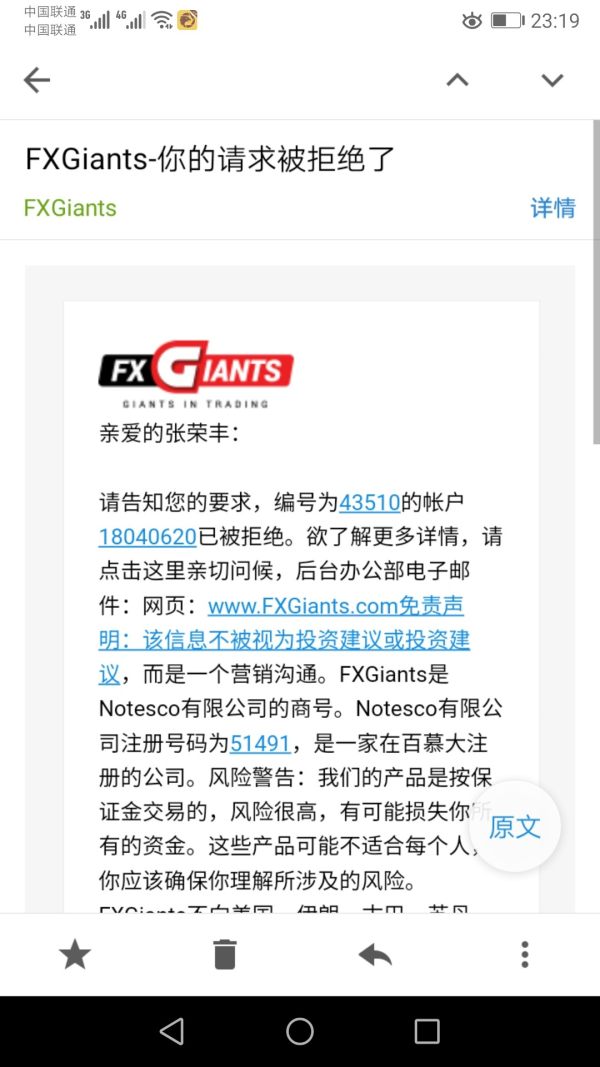Open the account number 18040620 link
600x1067 pixels.
(147, 536)
